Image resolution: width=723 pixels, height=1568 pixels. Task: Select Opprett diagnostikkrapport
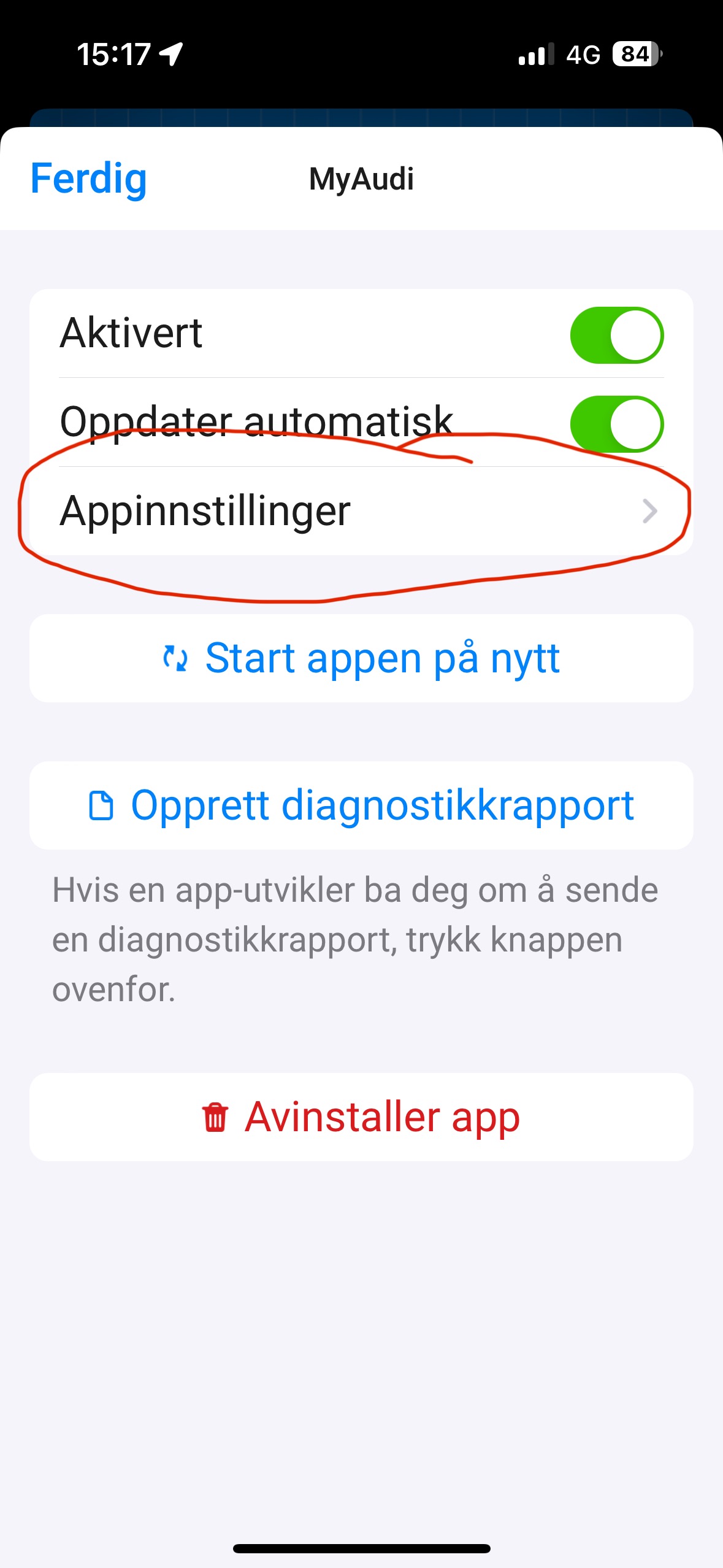pyautogui.click(x=361, y=805)
